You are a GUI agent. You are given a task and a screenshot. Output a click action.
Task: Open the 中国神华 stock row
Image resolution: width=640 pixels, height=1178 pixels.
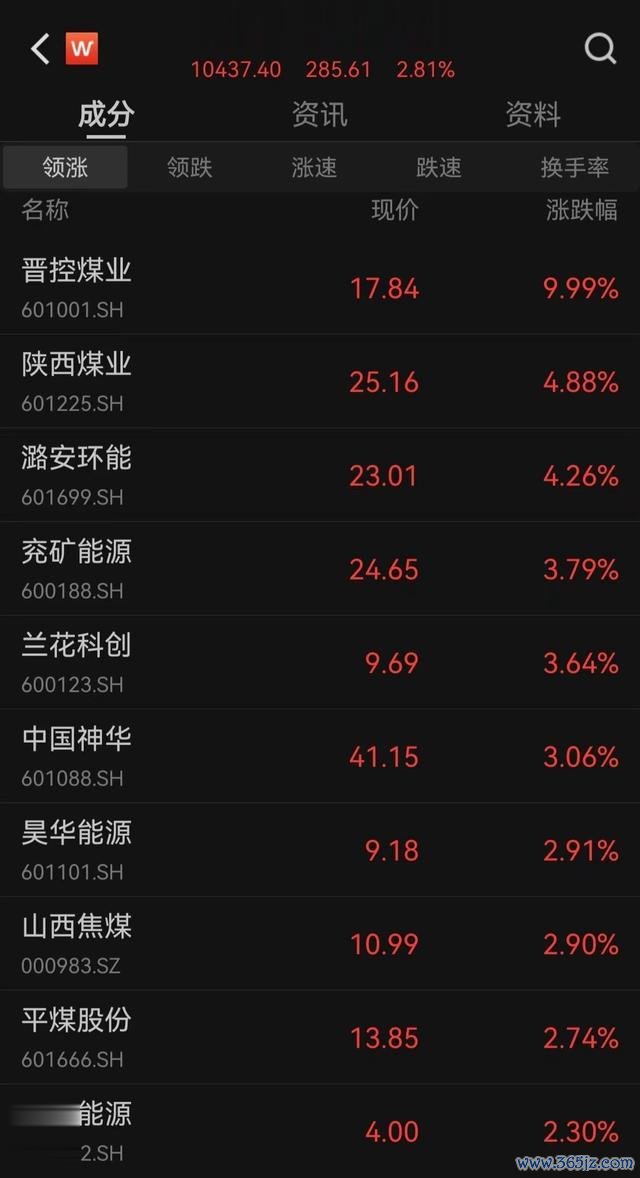coord(320,757)
